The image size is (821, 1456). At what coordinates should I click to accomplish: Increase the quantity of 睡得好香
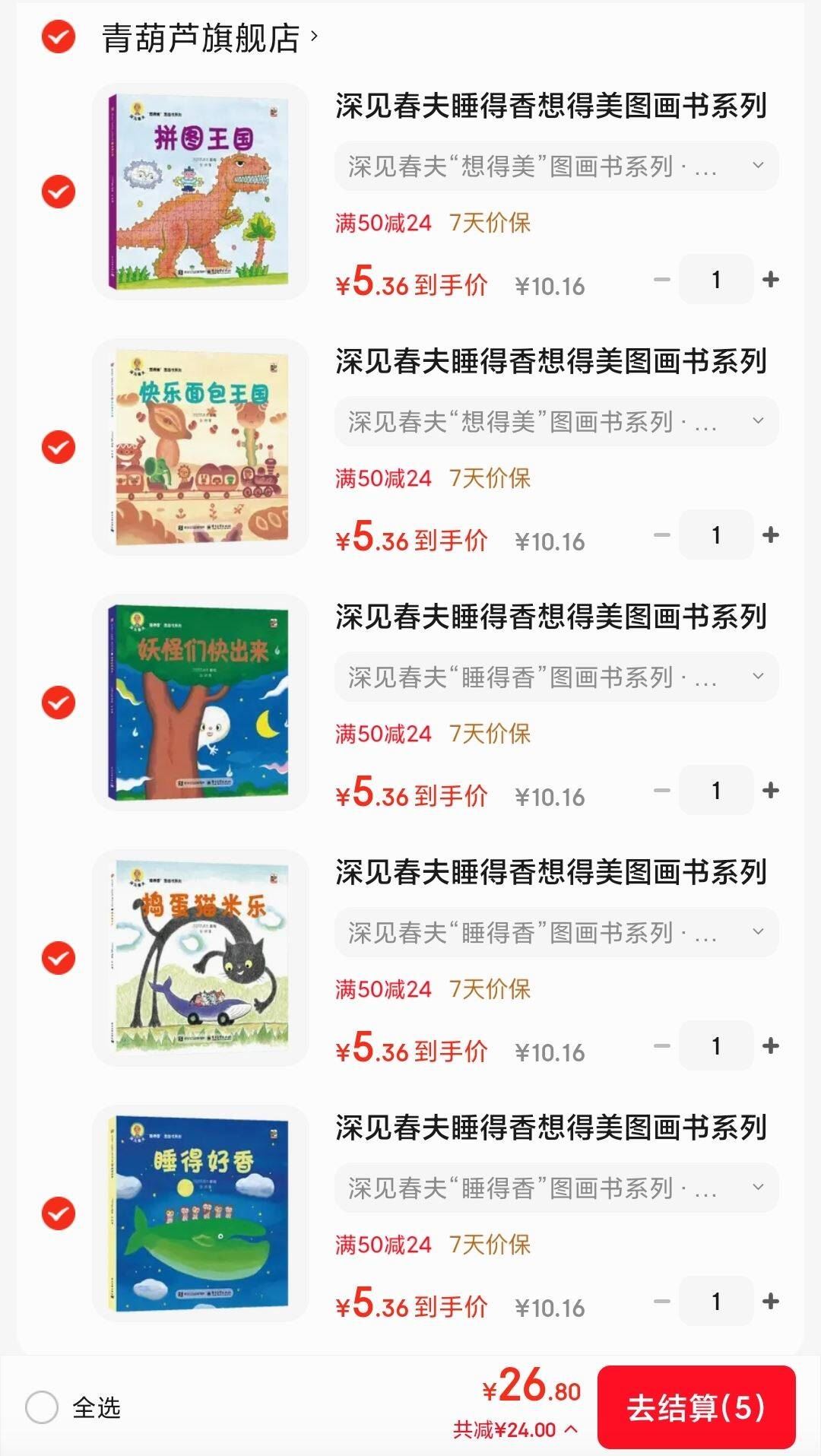(x=771, y=1302)
